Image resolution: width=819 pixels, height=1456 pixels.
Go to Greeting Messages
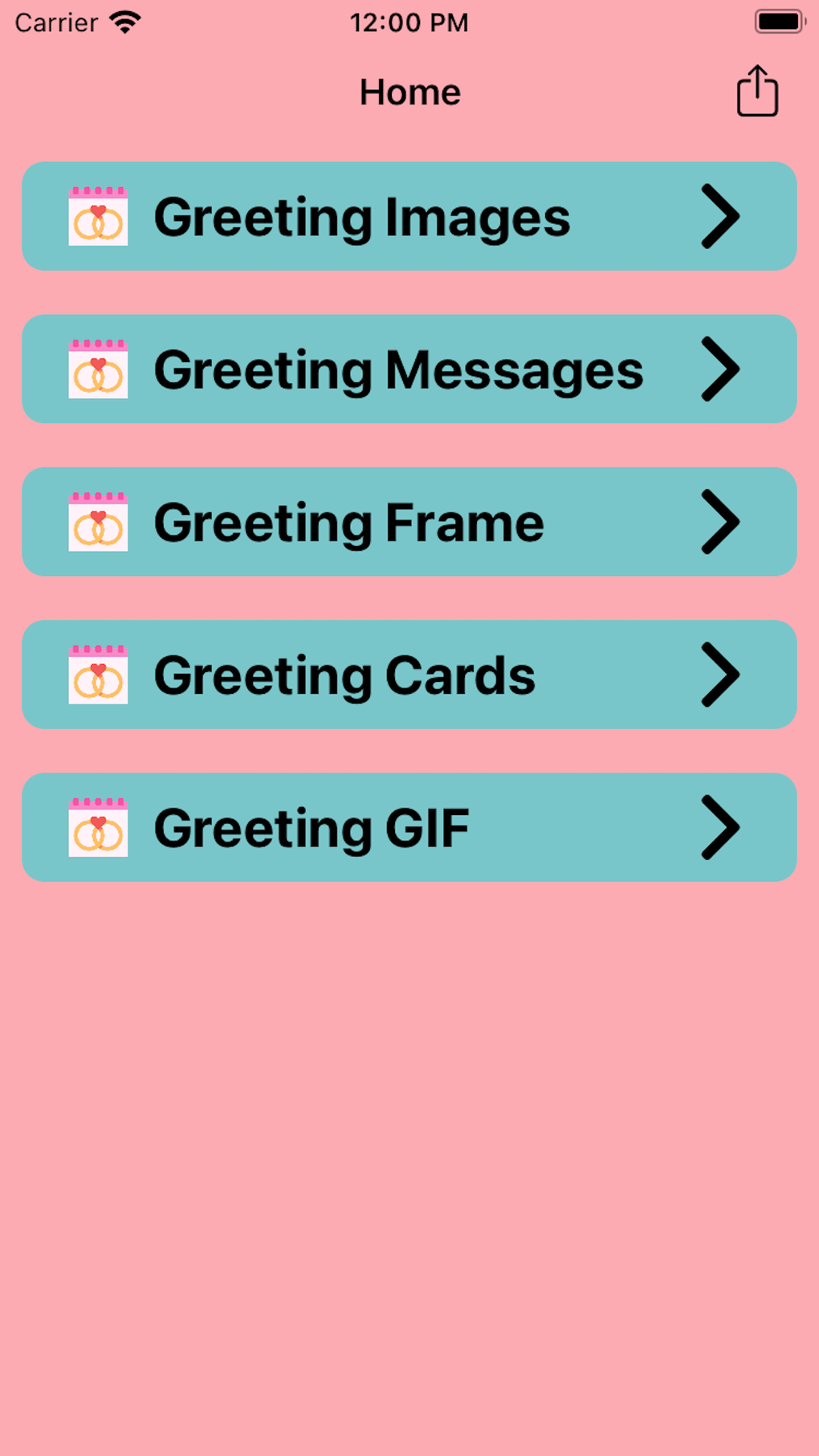point(409,369)
